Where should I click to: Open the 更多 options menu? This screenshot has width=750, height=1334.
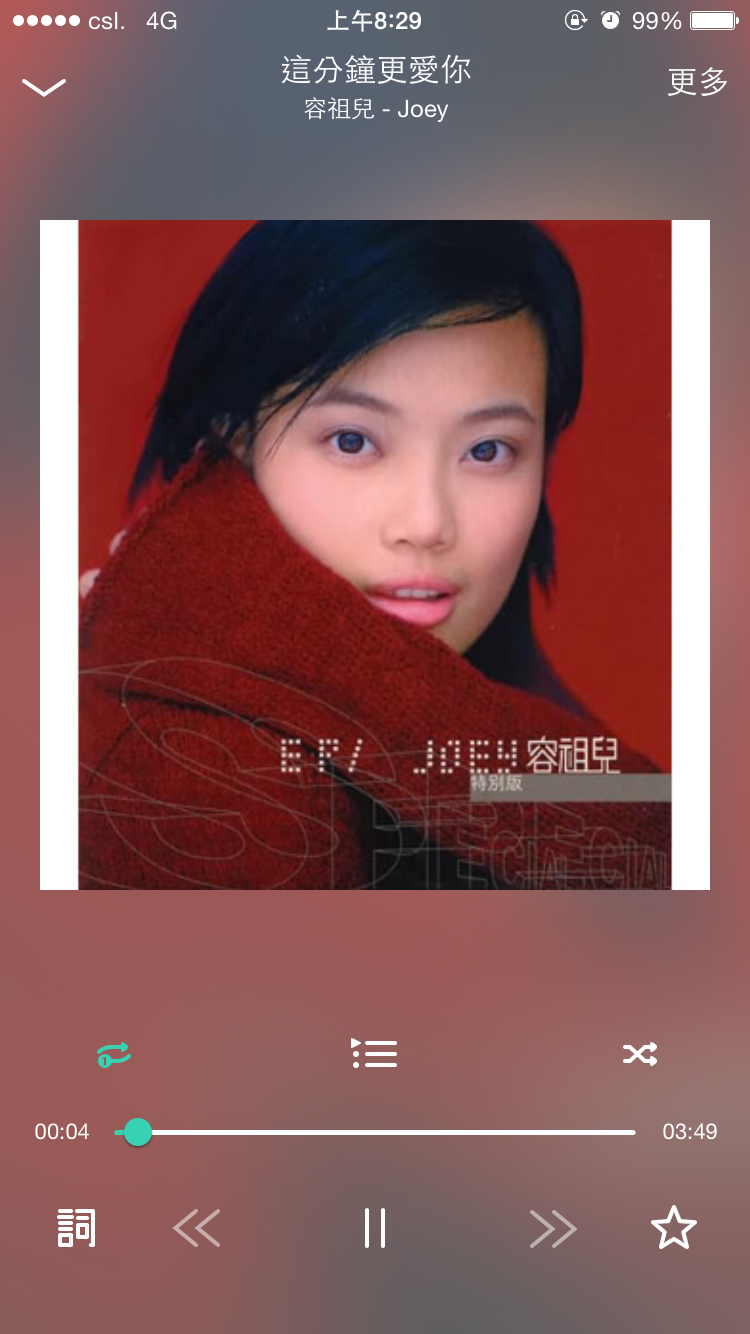point(697,83)
